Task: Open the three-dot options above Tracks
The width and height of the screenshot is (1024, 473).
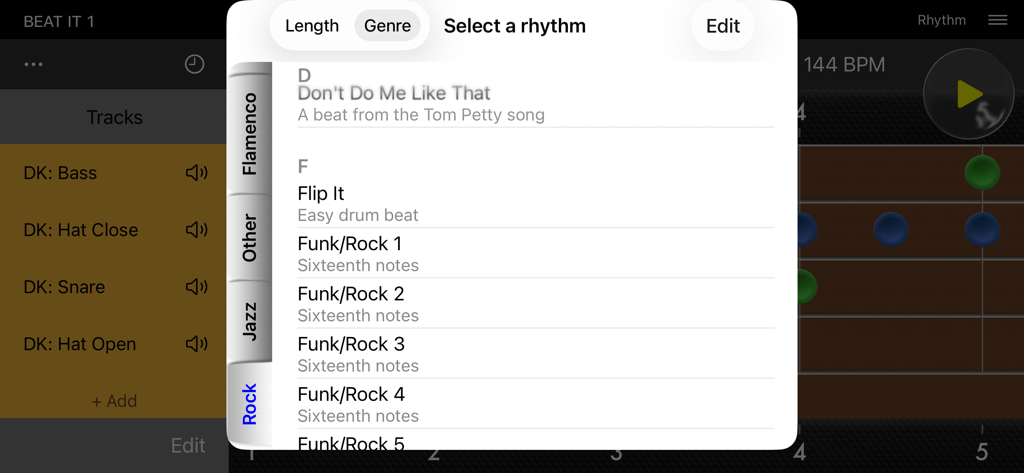Action: click(x=33, y=64)
